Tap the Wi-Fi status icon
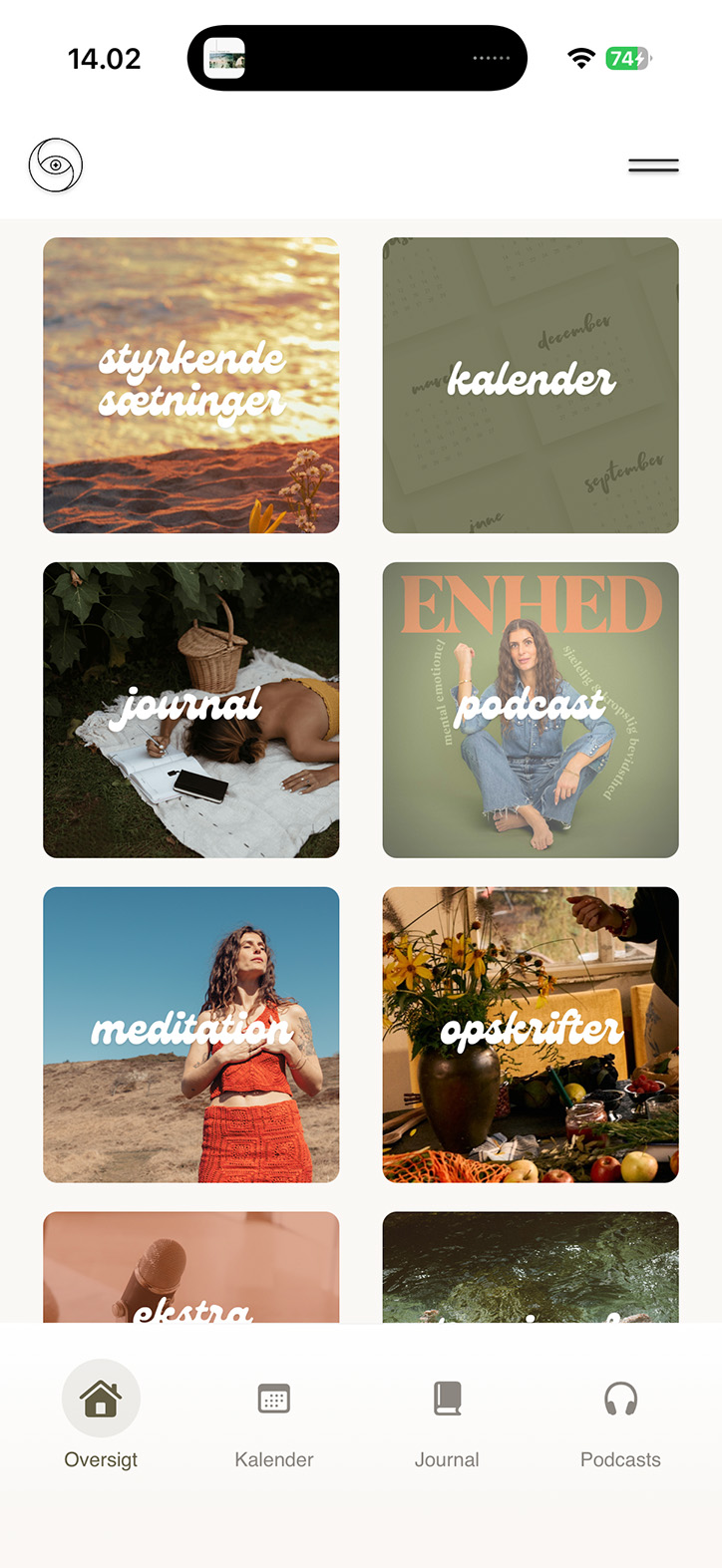 pyautogui.click(x=581, y=57)
